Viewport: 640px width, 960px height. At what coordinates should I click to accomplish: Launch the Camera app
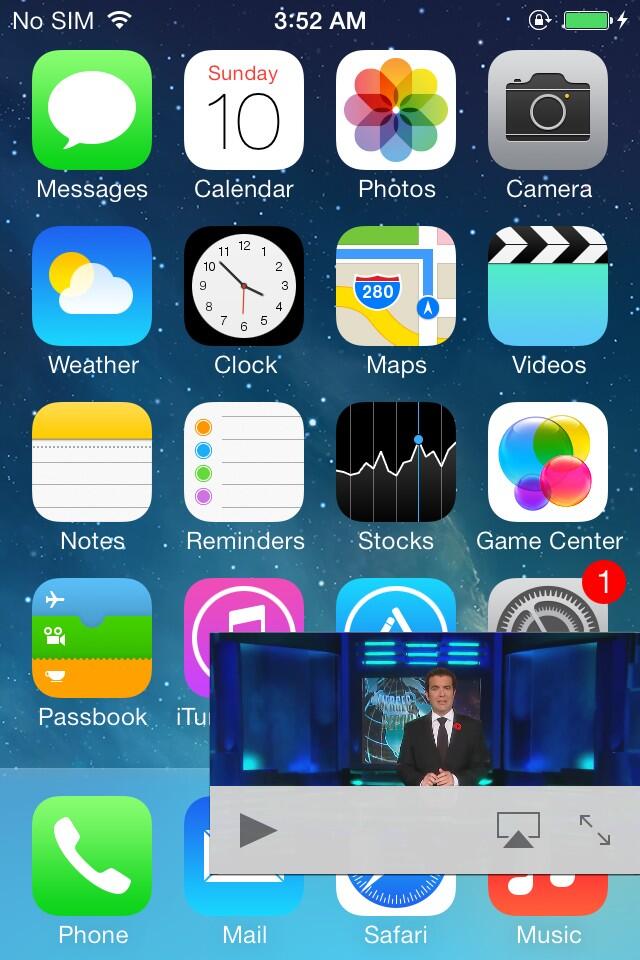[x=548, y=110]
